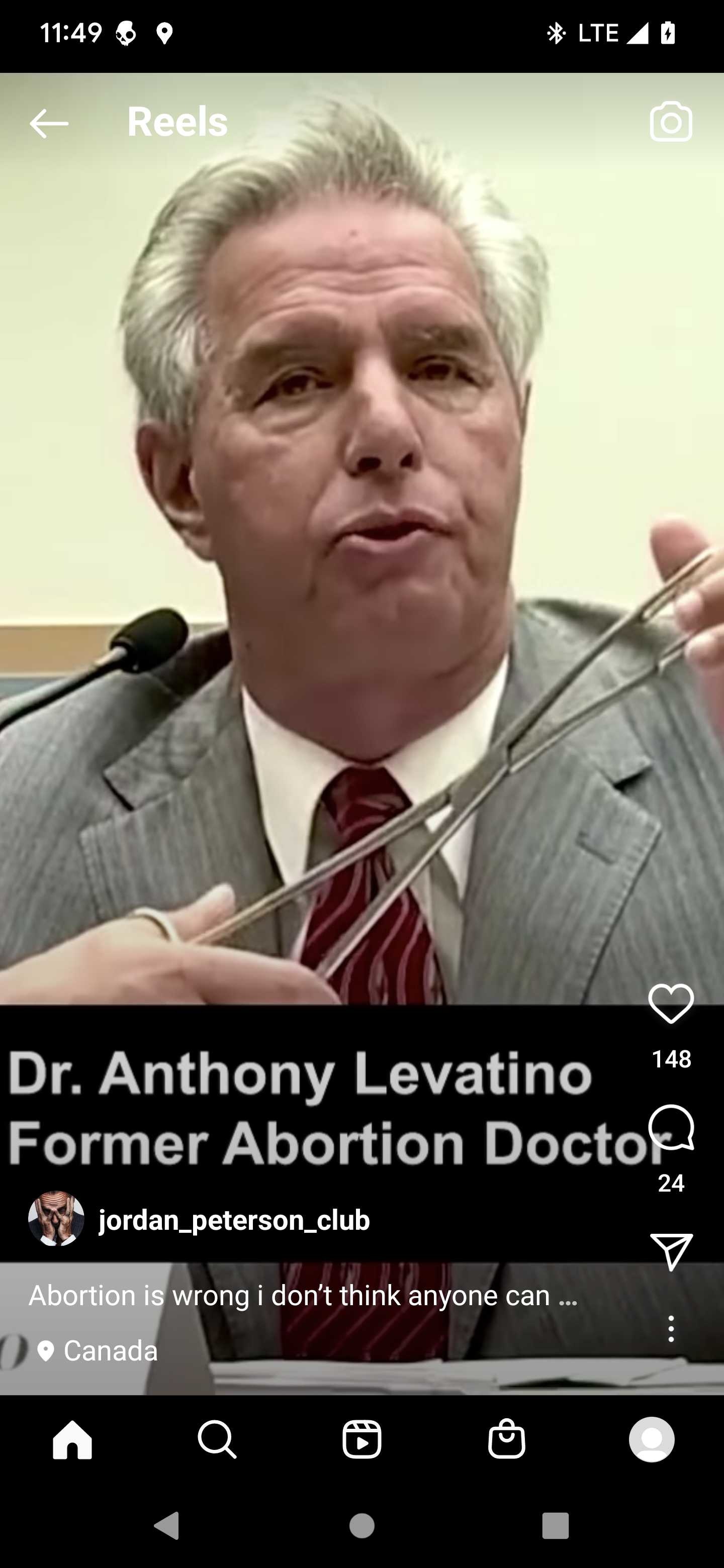Tap the system back button
The width and height of the screenshot is (724, 1568).
167,1526
